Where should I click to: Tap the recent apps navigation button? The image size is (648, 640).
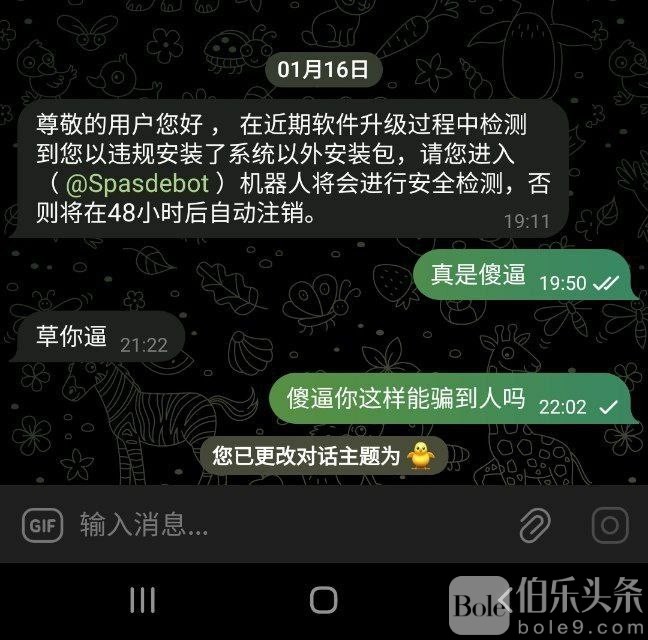click(143, 599)
